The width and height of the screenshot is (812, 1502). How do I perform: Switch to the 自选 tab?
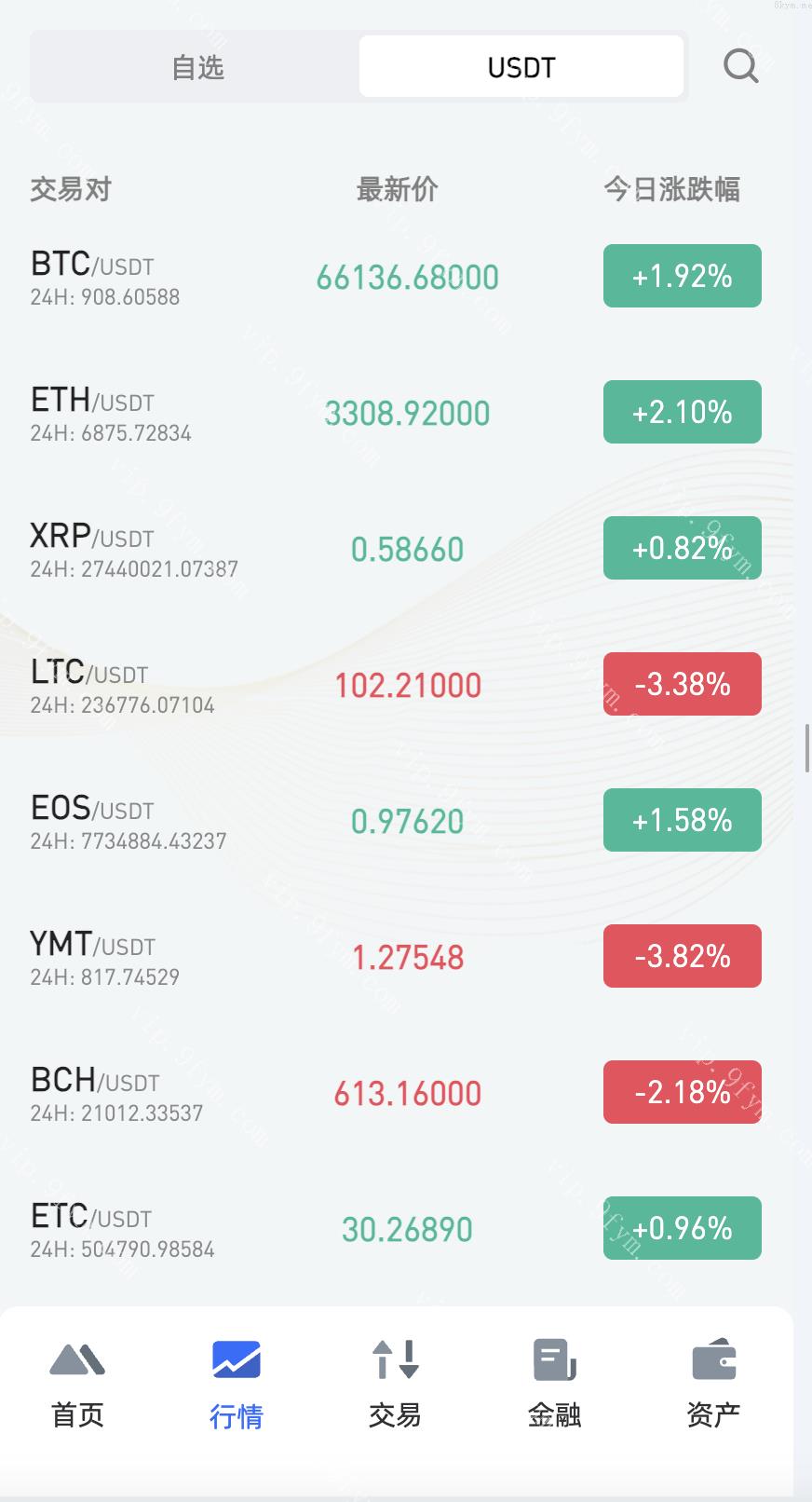(197, 67)
